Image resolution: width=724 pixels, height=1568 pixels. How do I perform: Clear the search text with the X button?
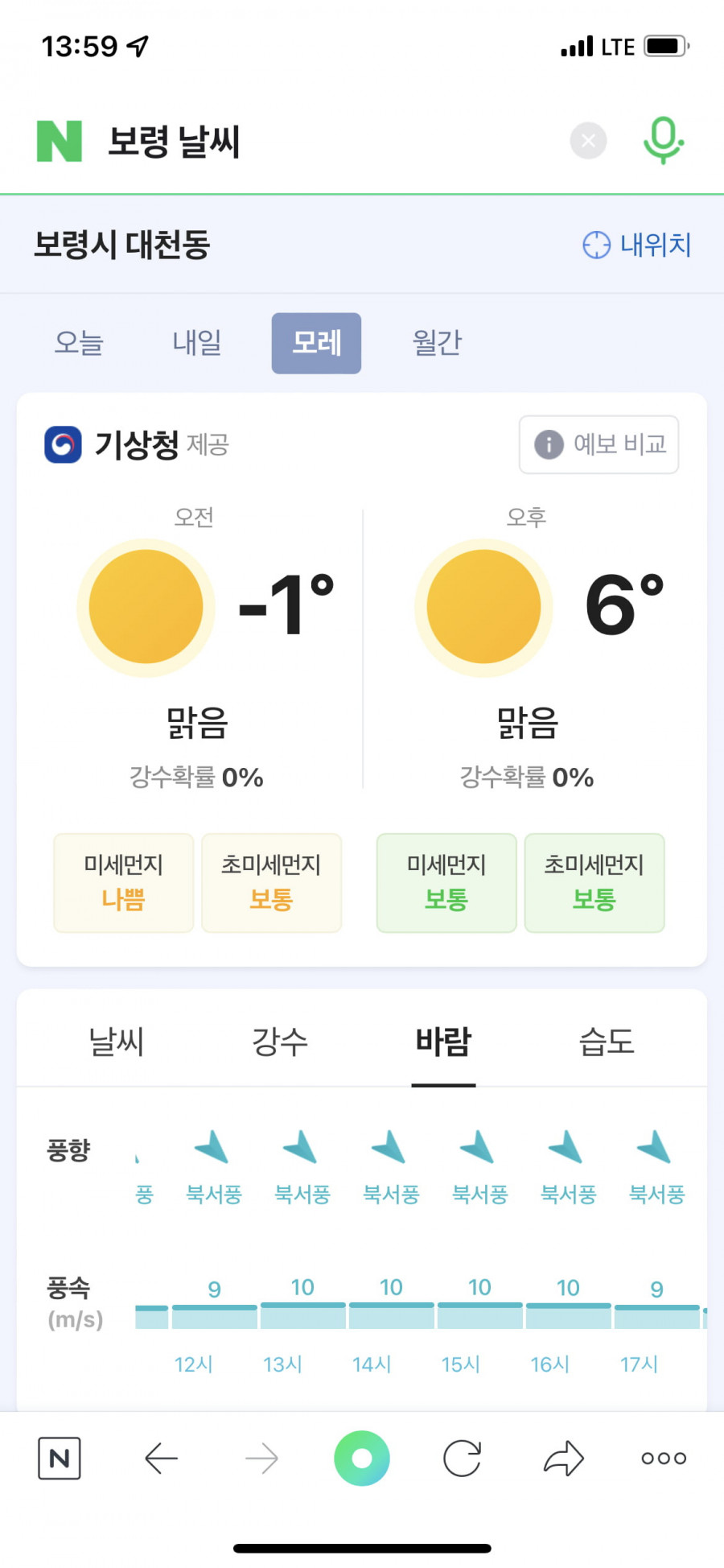tap(588, 141)
